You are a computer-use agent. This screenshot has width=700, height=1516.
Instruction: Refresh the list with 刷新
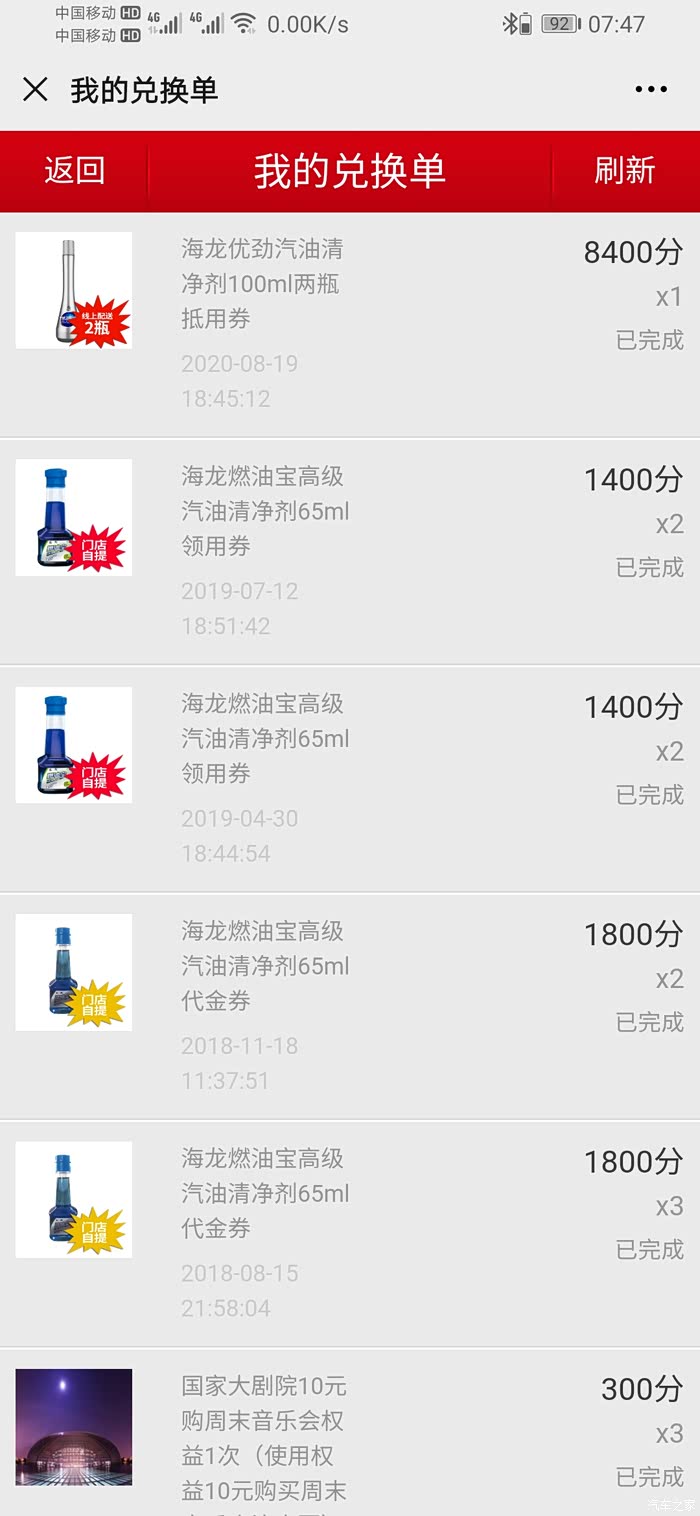[x=624, y=171]
